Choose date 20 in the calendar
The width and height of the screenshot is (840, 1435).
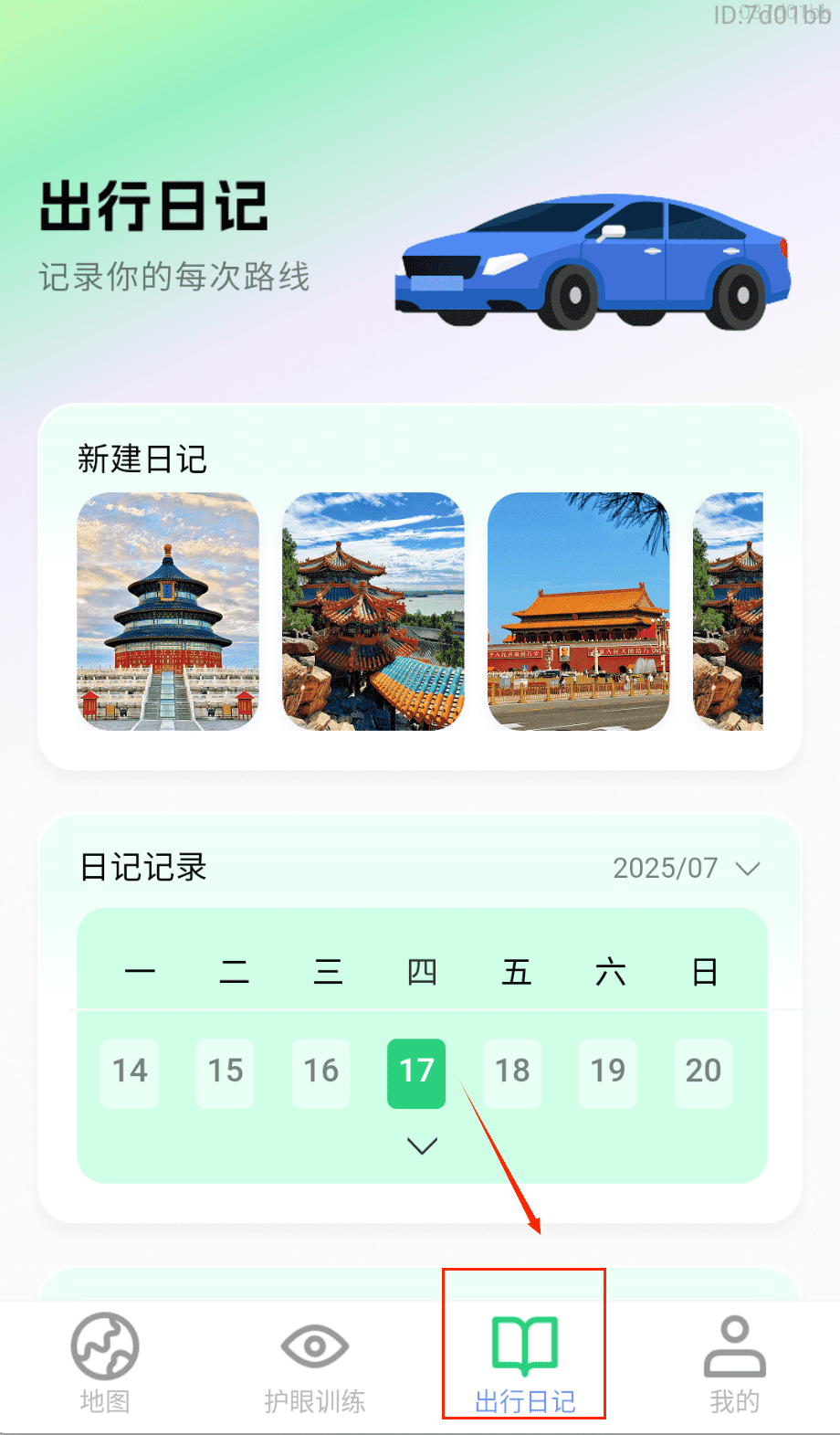pos(703,1072)
